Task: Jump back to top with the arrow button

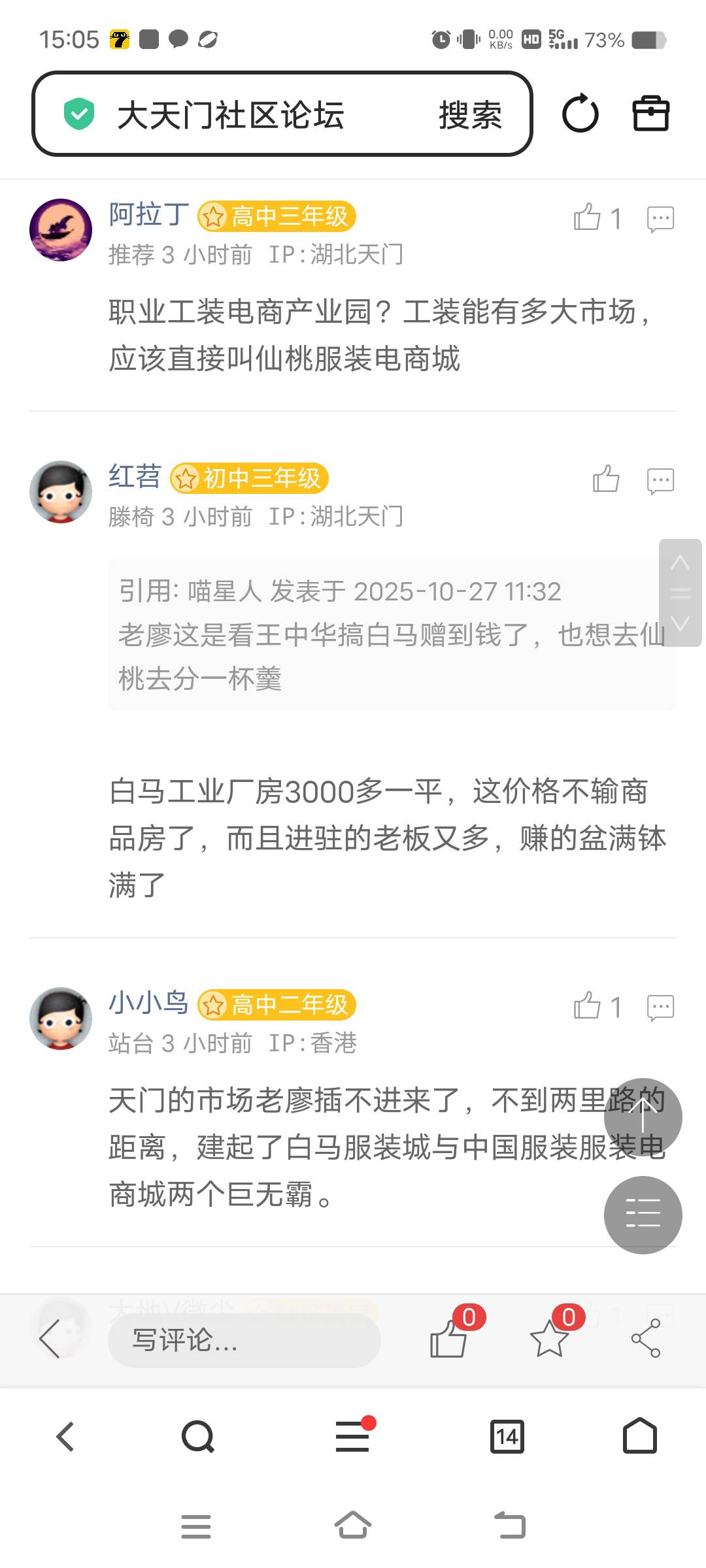Action: click(x=643, y=1117)
